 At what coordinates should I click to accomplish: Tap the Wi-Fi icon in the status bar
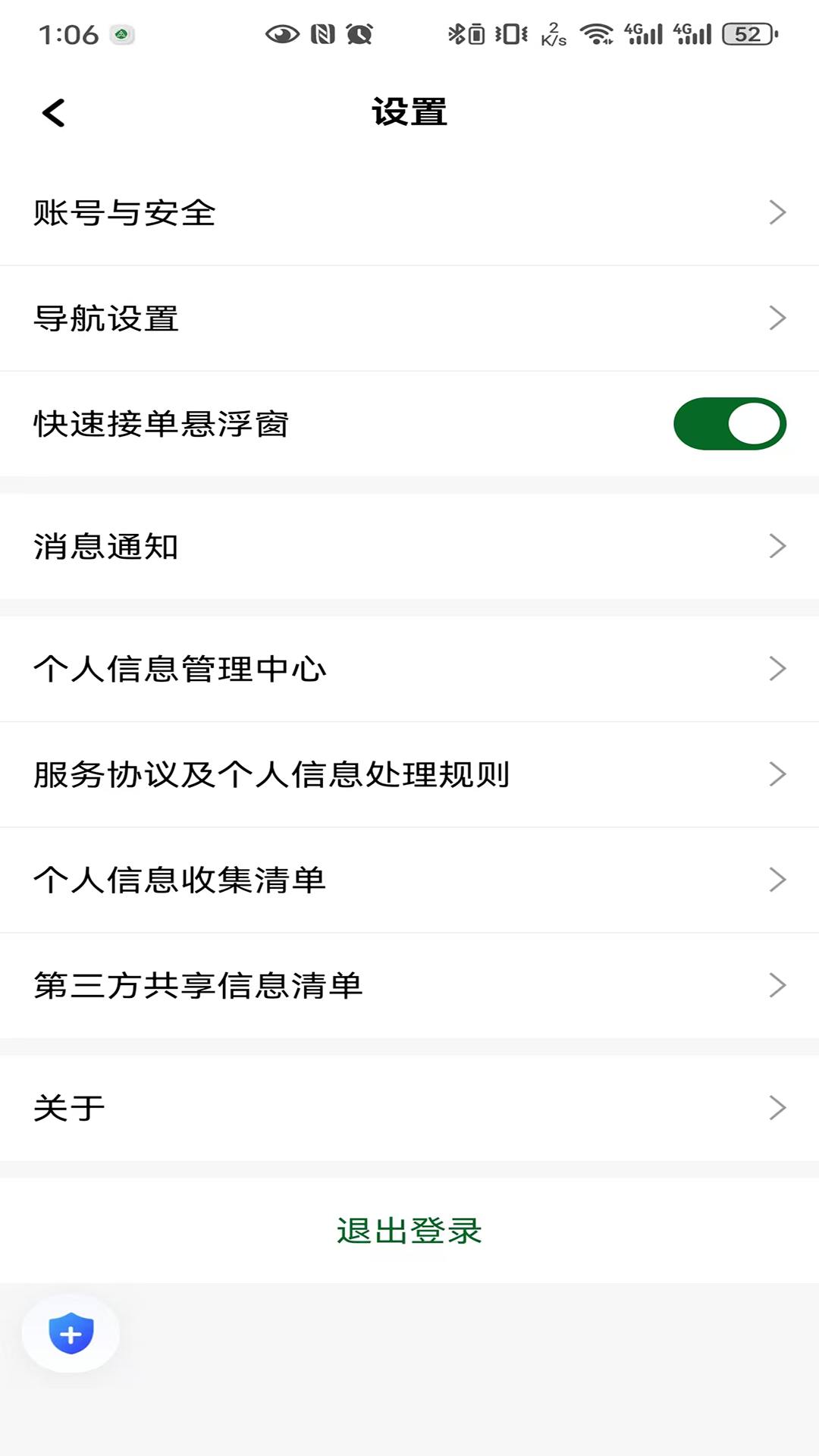coord(598,34)
